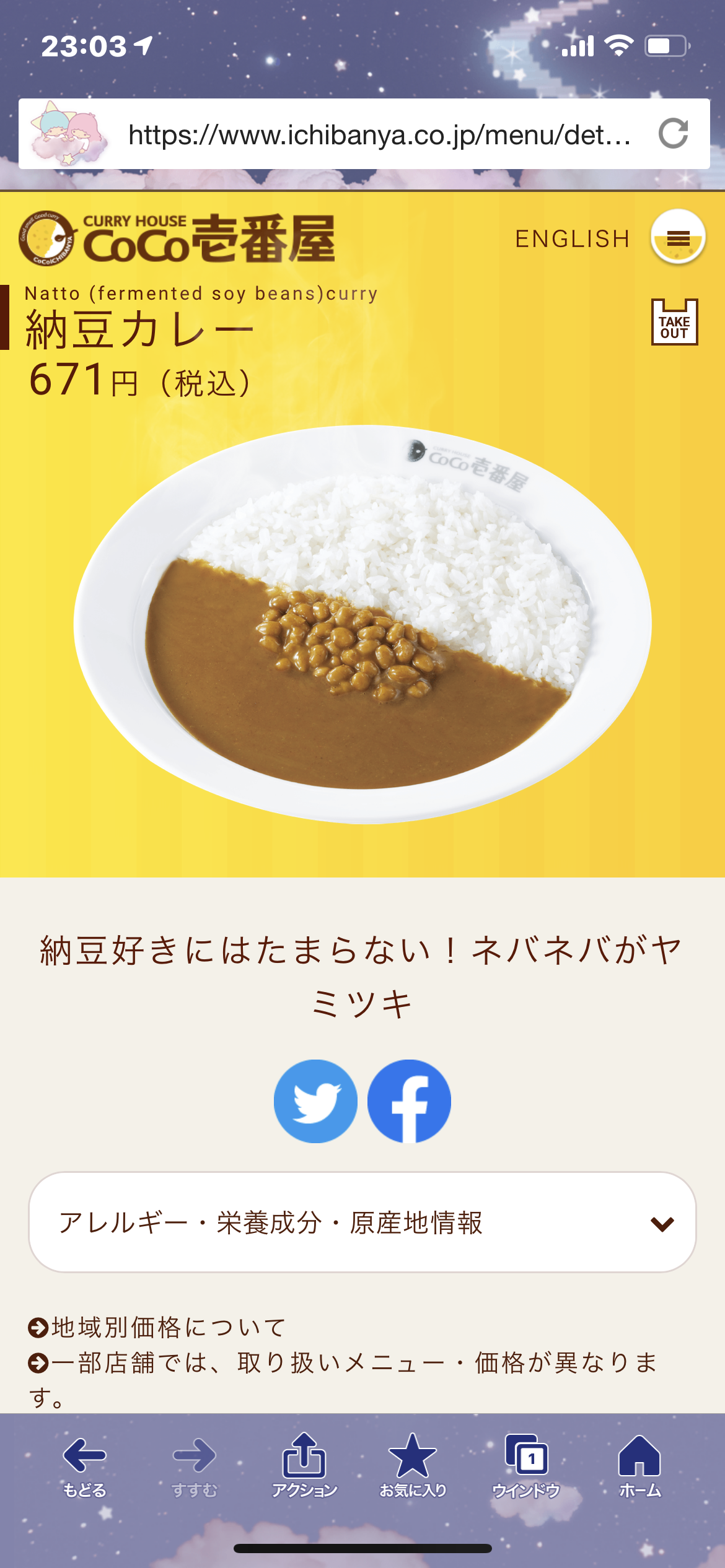
Task: Expand allergy, nutrition and origin information
Action: (x=362, y=1222)
